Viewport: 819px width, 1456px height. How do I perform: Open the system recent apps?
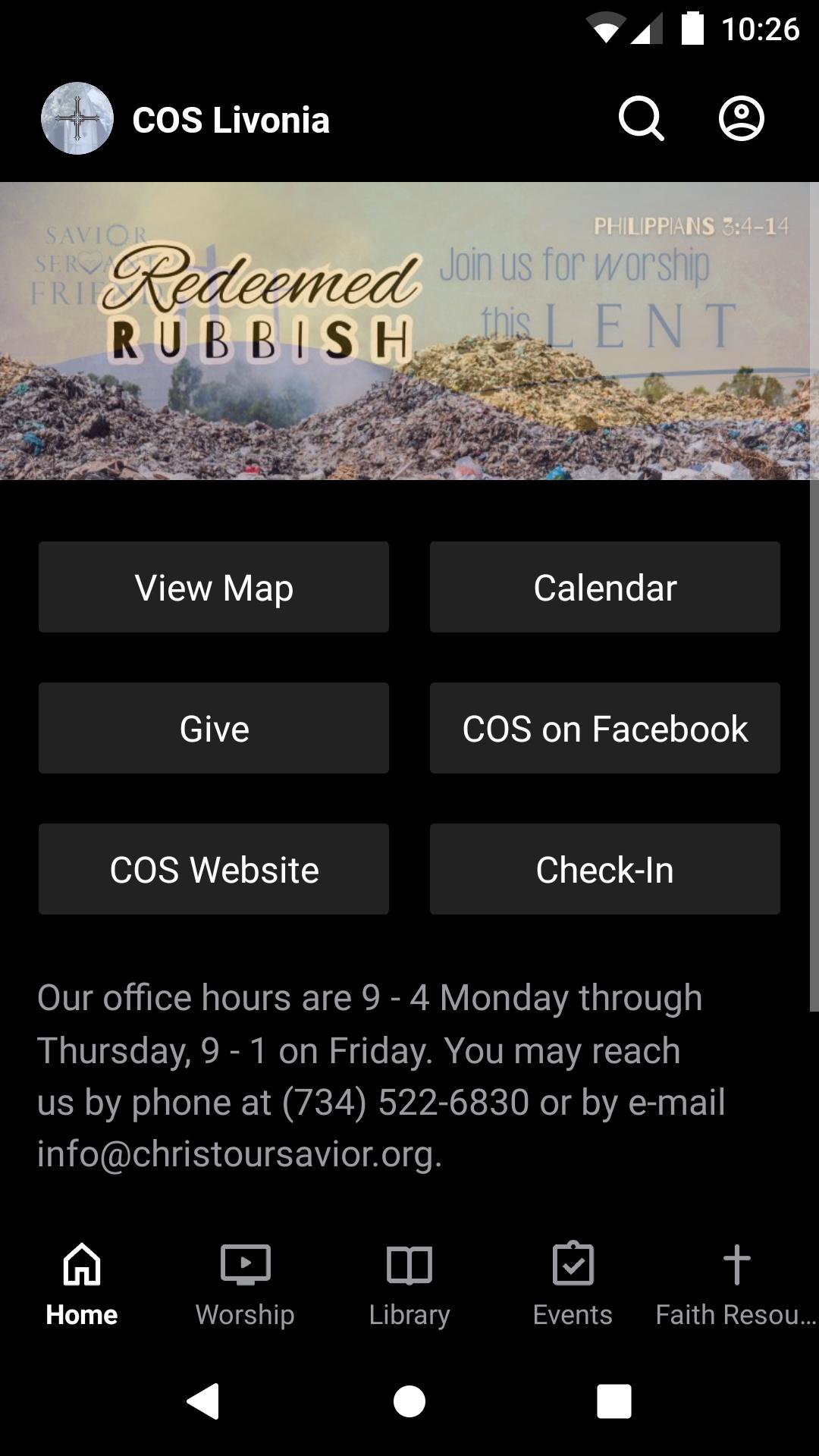click(x=613, y=1401)
